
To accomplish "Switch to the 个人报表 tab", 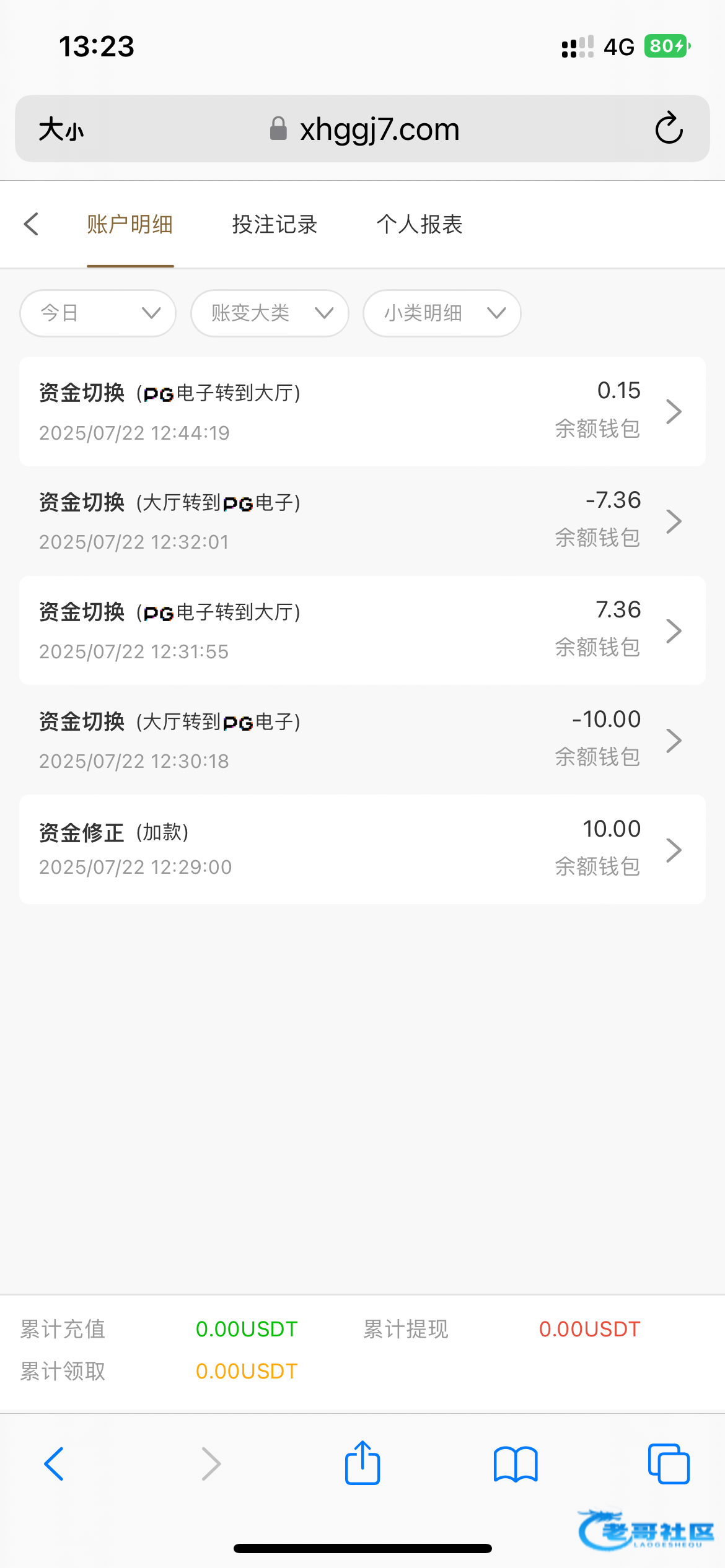I will tap(420, 224).
